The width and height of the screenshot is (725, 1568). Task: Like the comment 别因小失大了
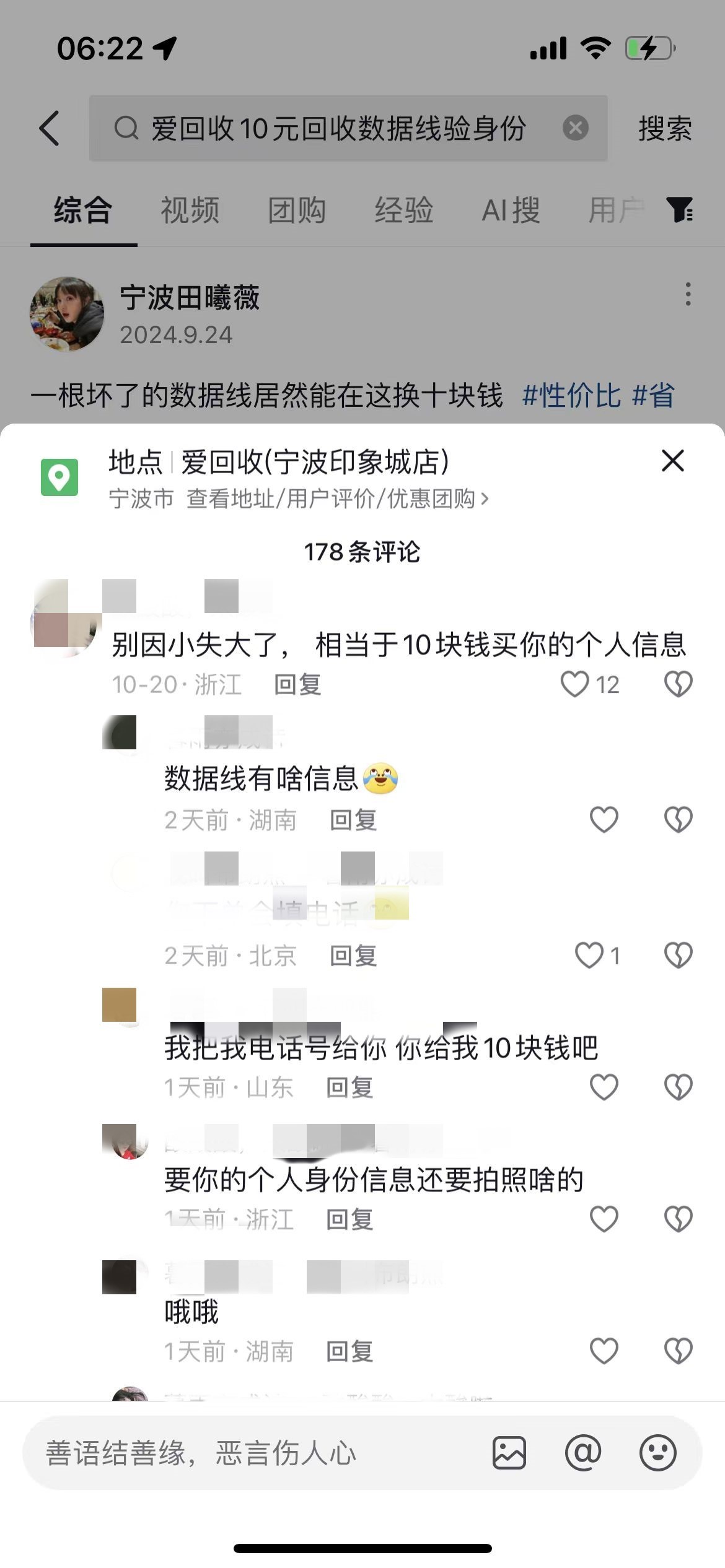pos(574,684)
